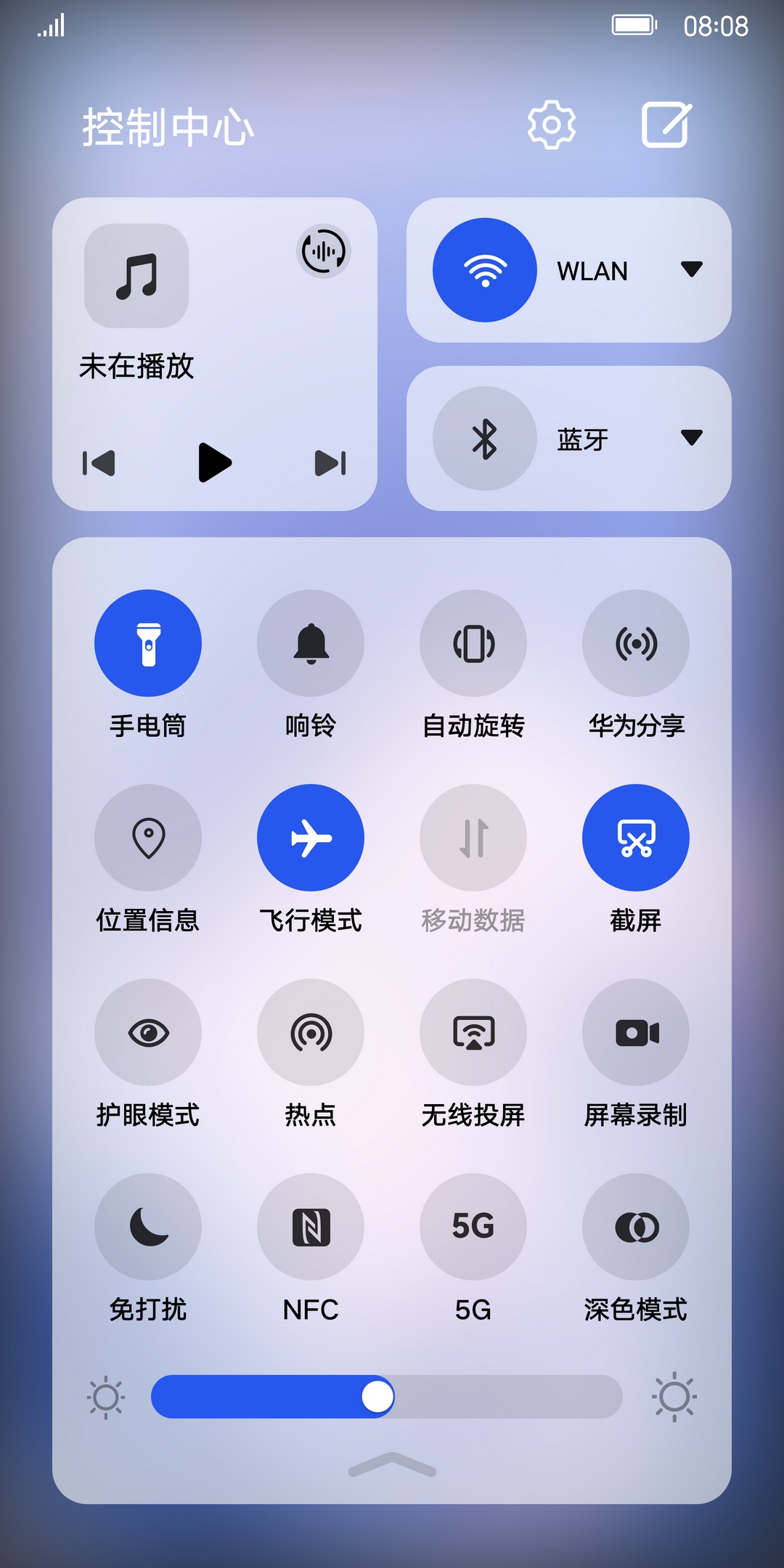Image resolution: width=784 pixels, height=1568 pixels.
Task: Collapse the shortcuts panel arrow
Action: point(392,1465)
